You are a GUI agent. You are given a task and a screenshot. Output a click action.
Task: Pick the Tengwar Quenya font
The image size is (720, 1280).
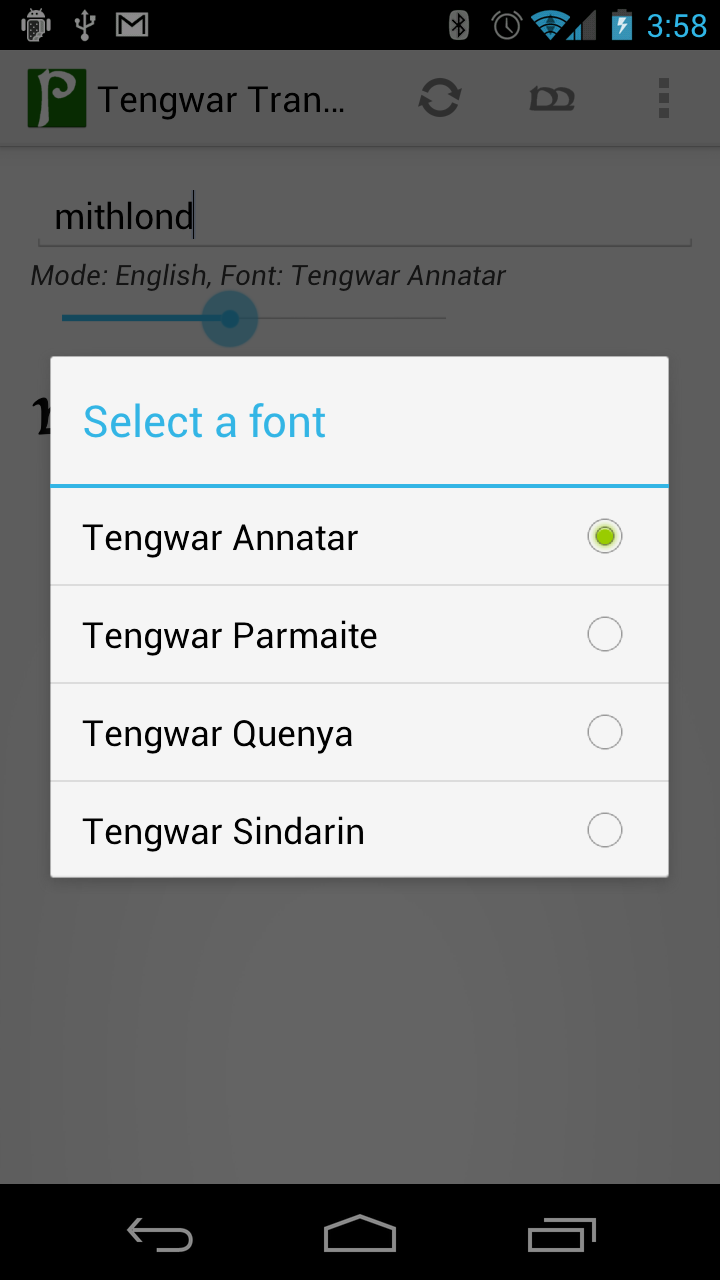[x=359, y=733]
